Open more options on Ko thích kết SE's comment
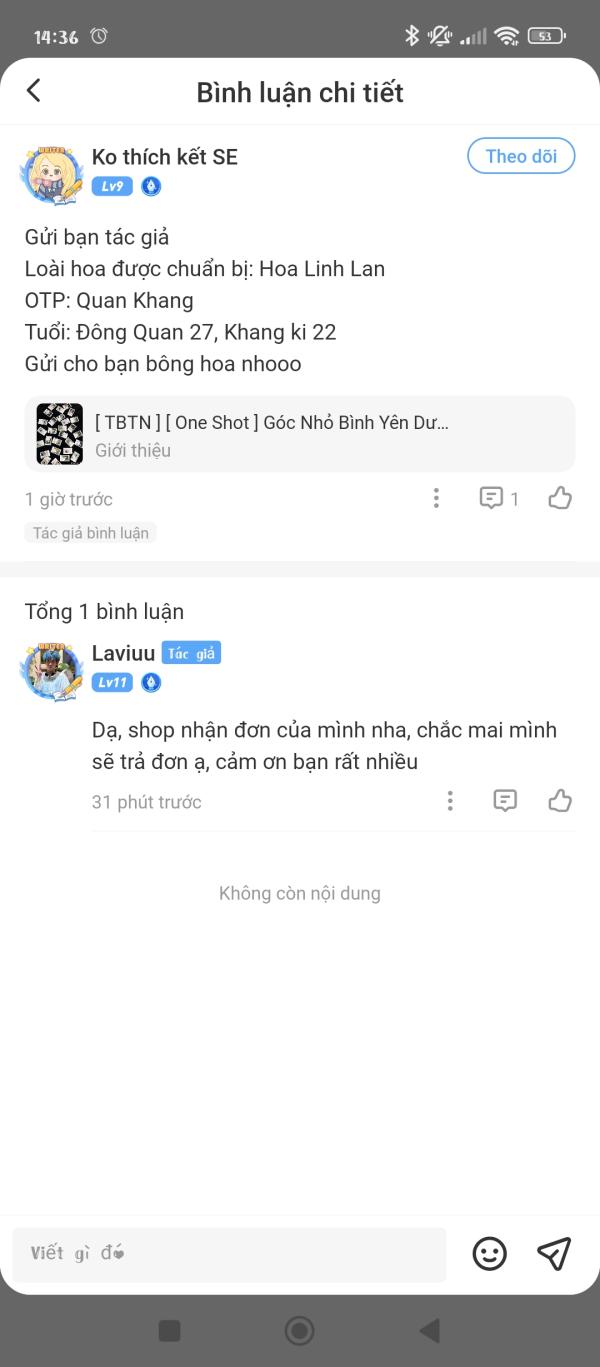 [x=436, y=498]
